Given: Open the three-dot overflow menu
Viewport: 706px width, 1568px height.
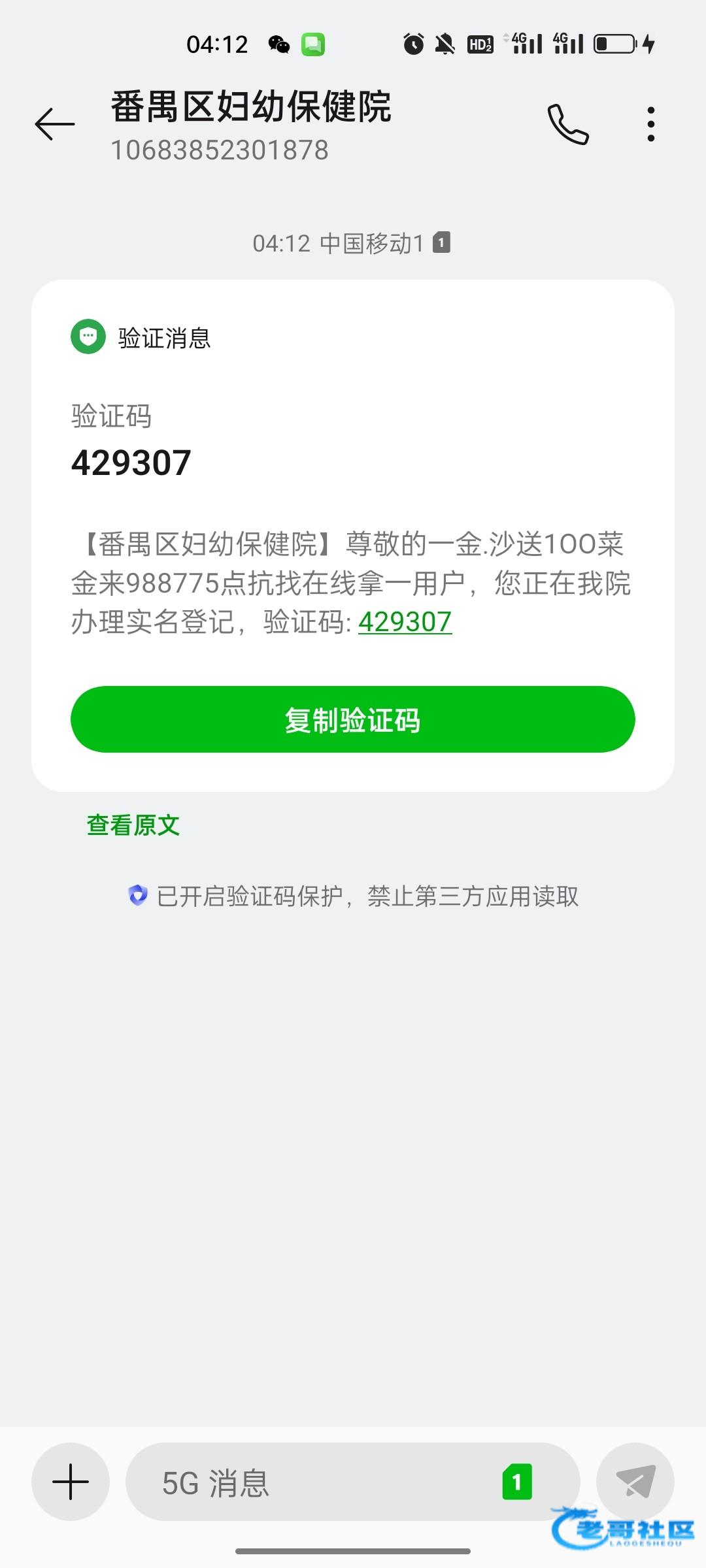Looking at the screenshot, I should coord(650,124).
